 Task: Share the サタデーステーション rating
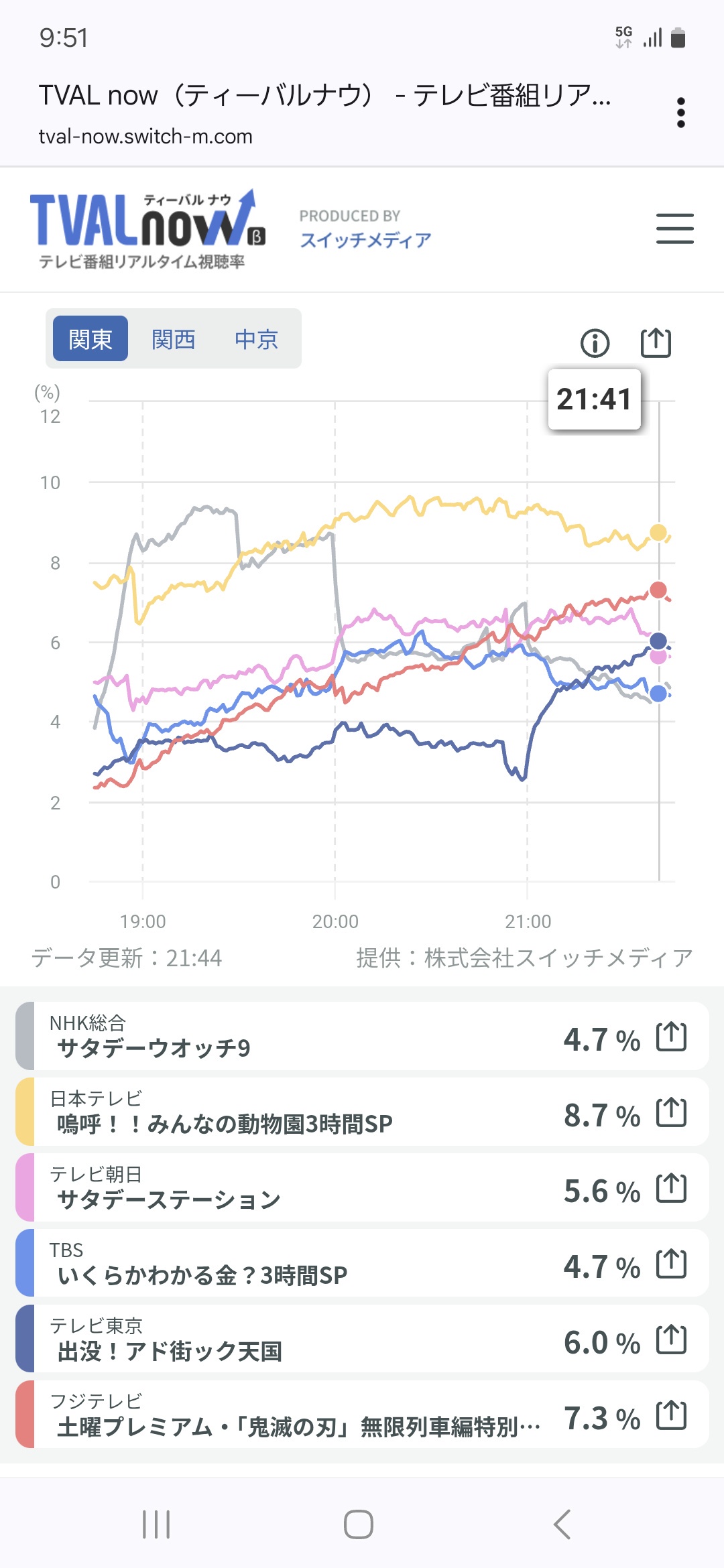point(671,1188)
